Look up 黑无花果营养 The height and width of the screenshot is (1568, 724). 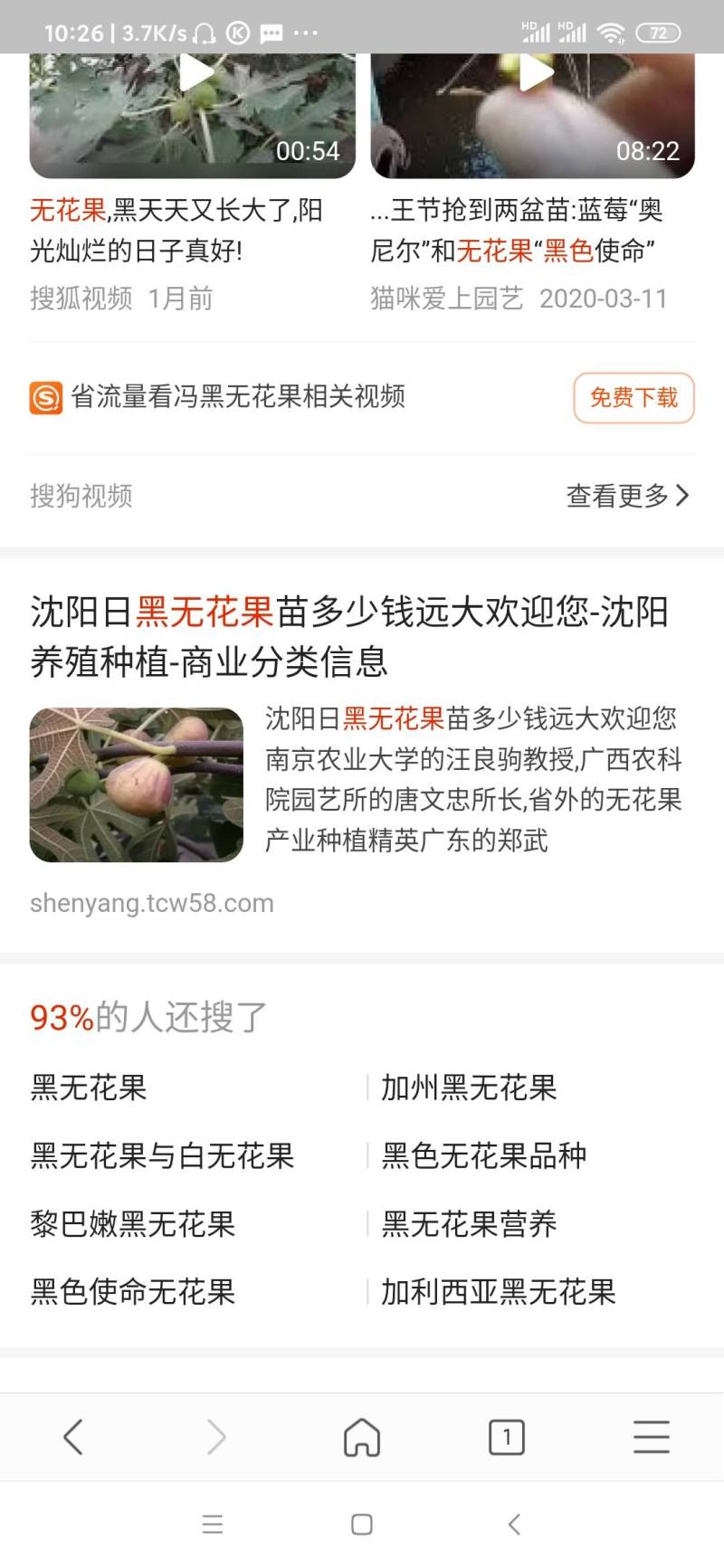pos(469,1224)
